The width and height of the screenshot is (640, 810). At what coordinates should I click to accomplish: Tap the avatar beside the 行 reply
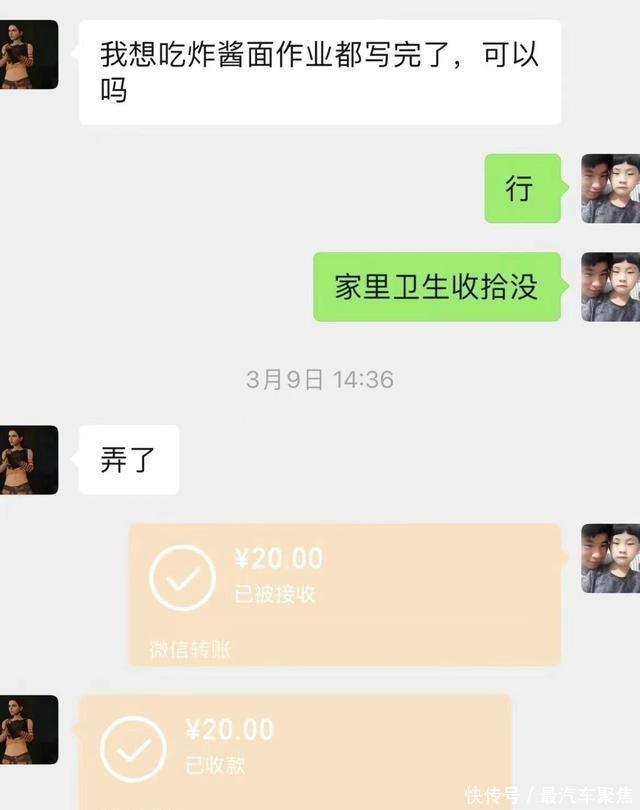[611, 188]
